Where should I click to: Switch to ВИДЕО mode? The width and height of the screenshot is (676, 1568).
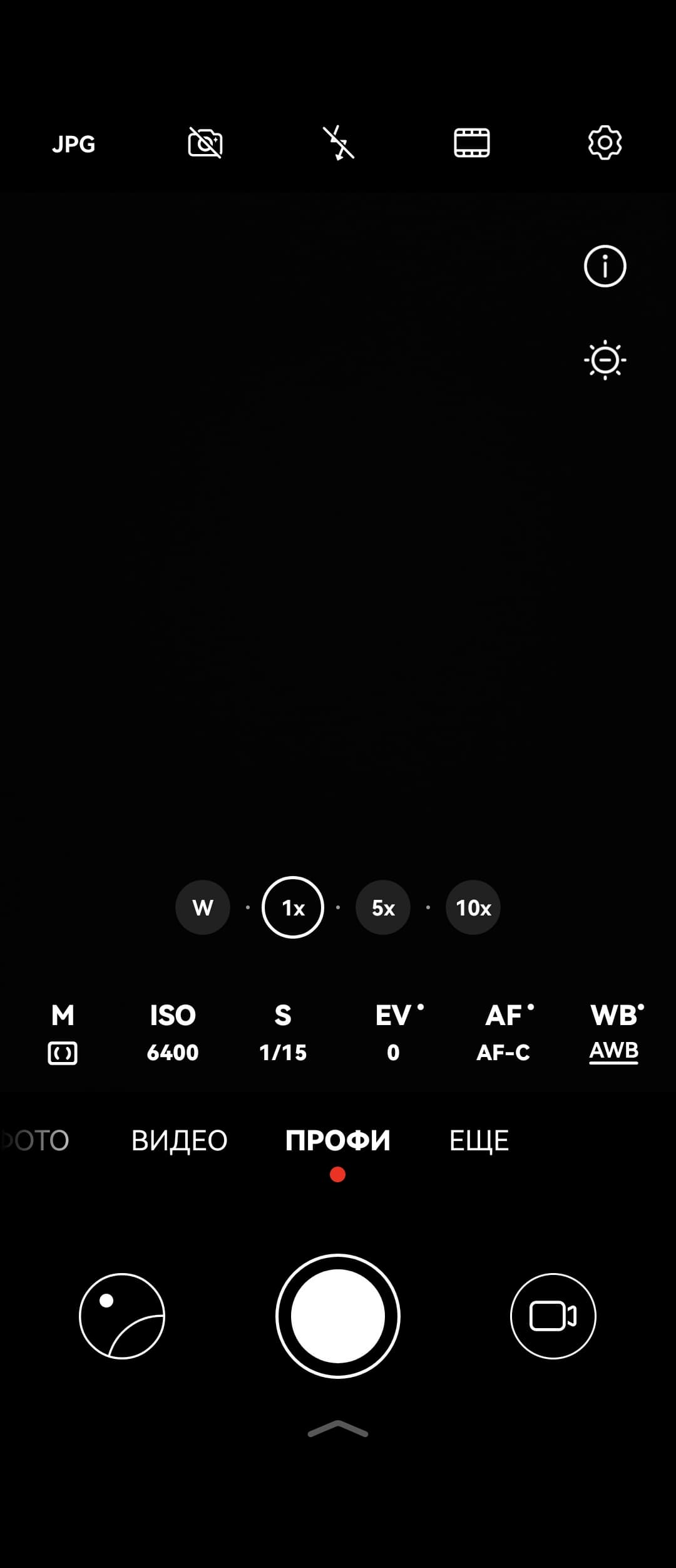pos(180,1140)
